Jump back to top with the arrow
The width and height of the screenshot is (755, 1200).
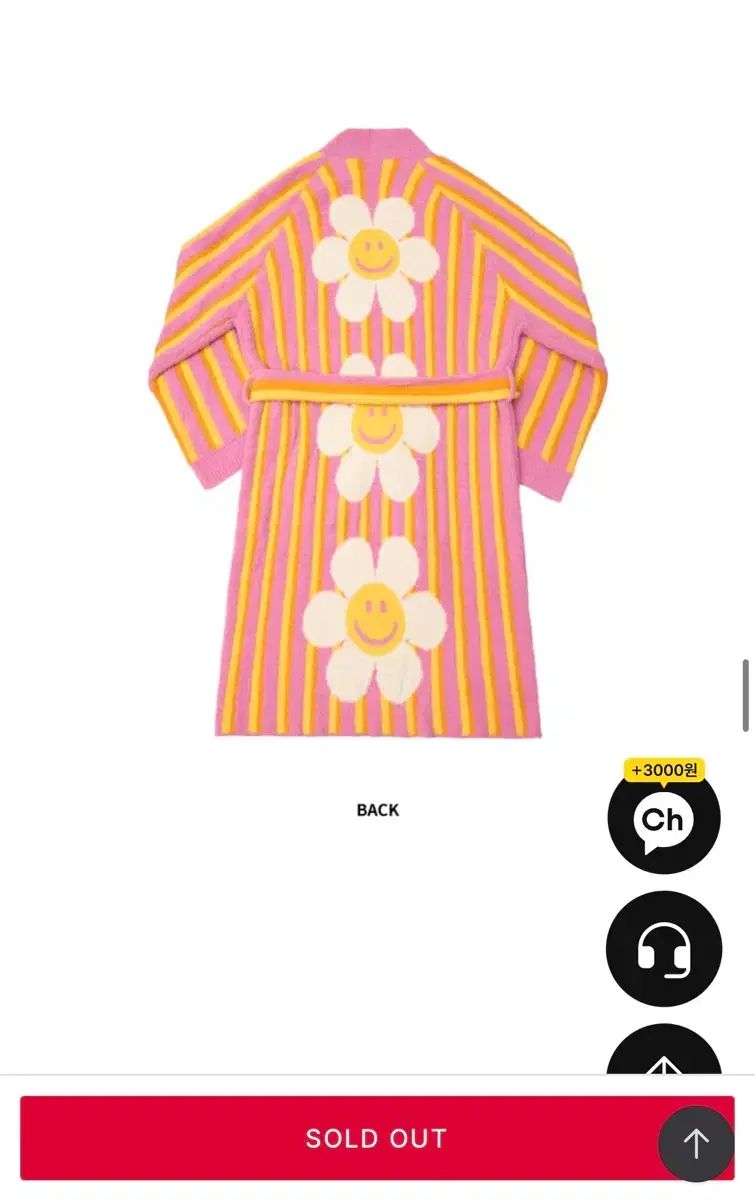click(x=696, y=1144)
